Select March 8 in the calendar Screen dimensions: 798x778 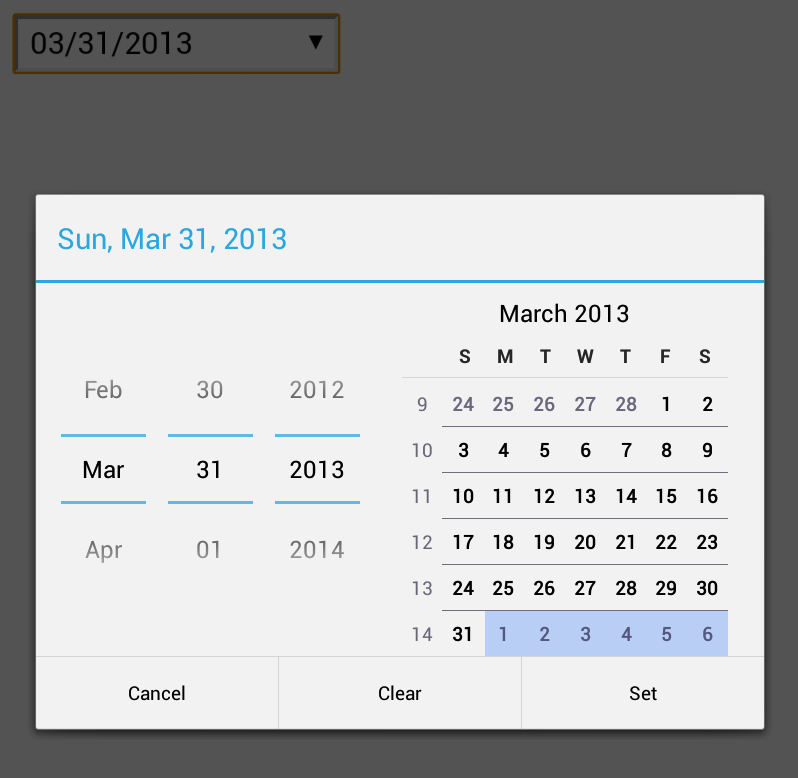point(666,450)
